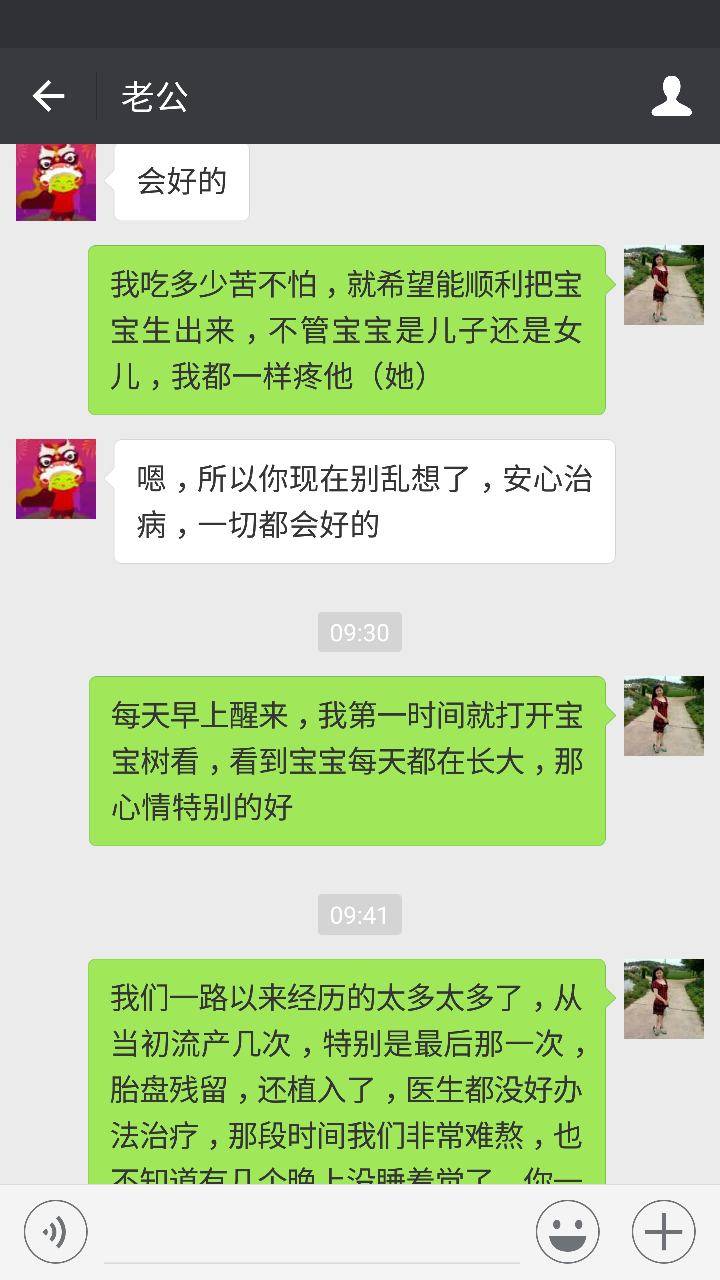Switch to voice message input
The image size is (720, 1280).
(x=56, y=1232)
